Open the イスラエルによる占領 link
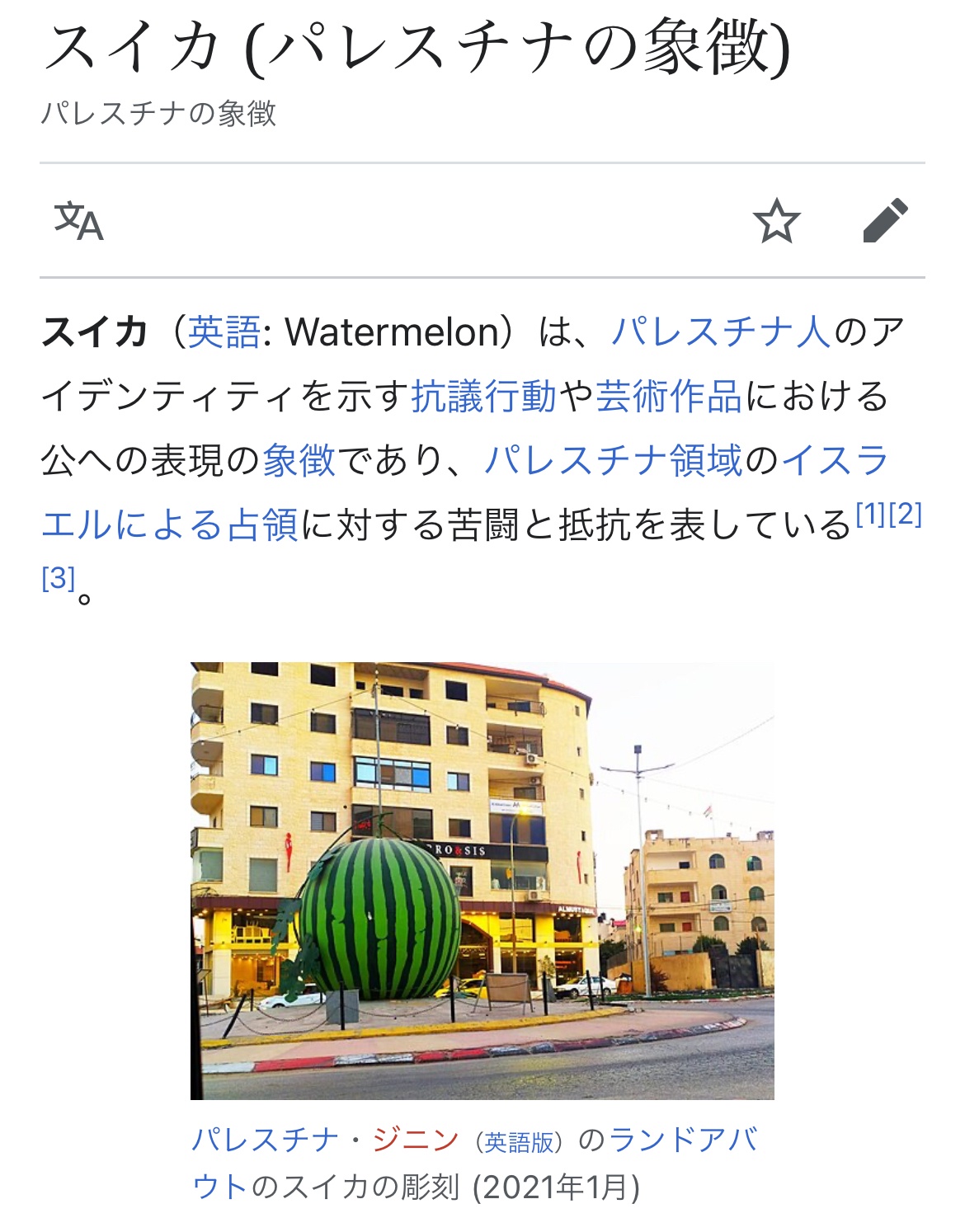 tap(170, 525)
